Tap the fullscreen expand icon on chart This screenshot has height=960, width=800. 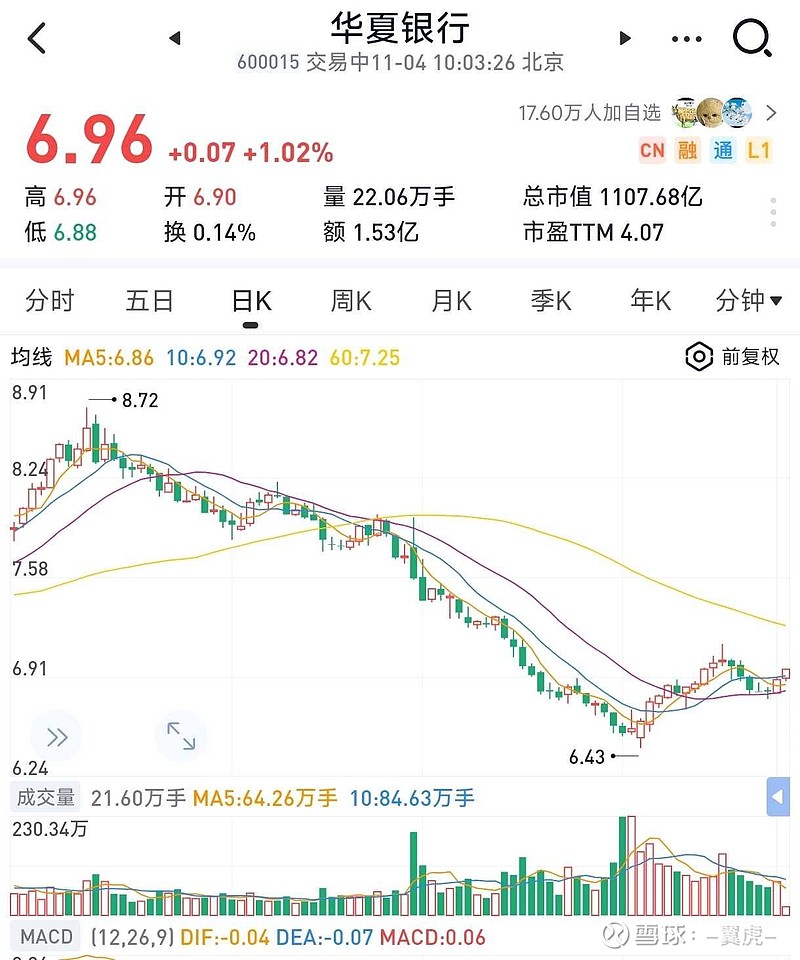[181, 736]
